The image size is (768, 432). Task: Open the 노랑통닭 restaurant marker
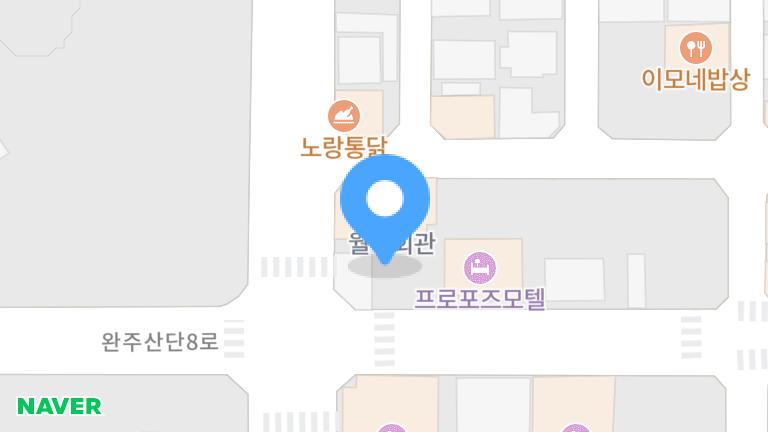tap(343, 116)
